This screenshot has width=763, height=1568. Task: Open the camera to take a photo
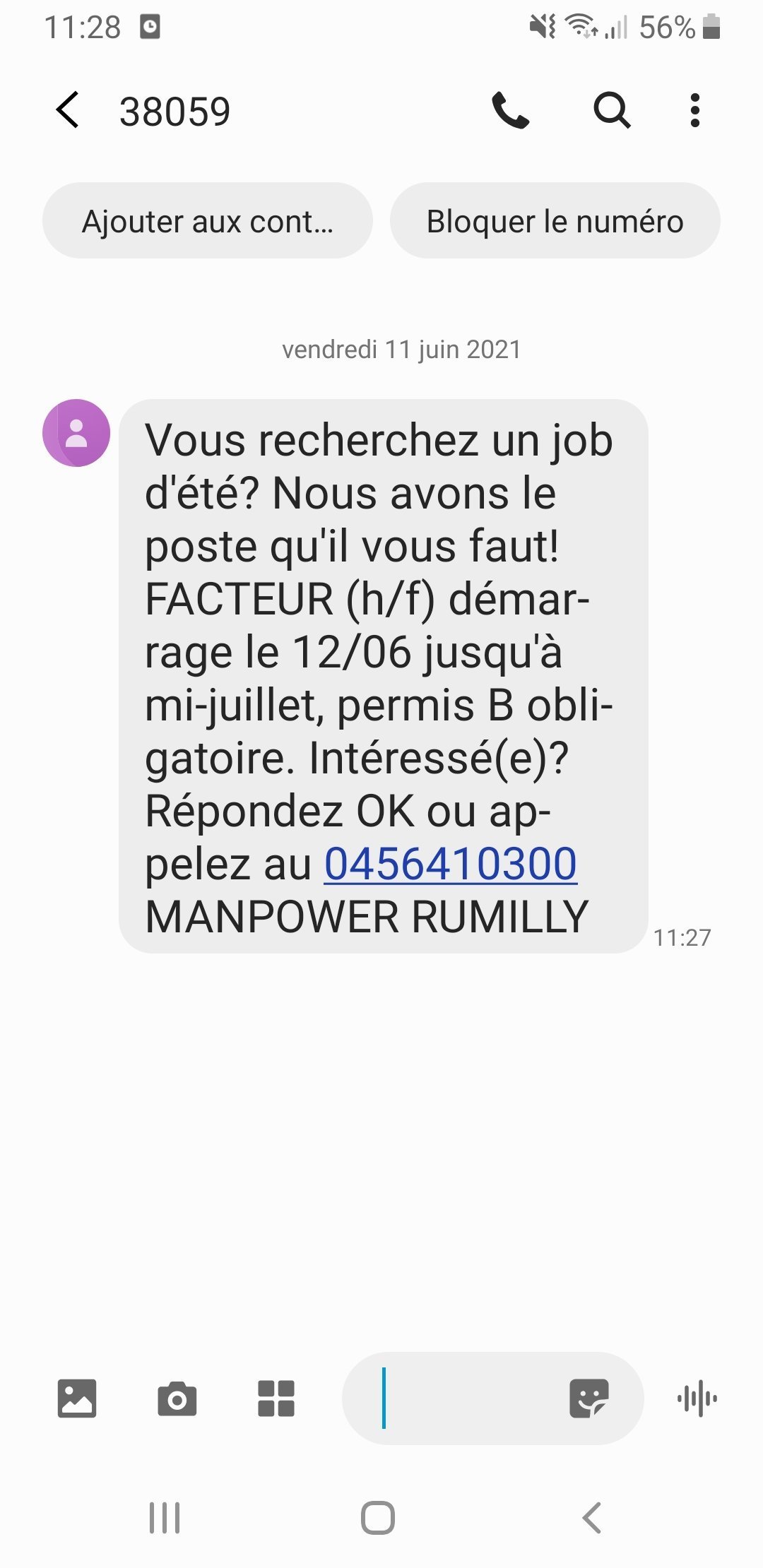(177, 1398)
